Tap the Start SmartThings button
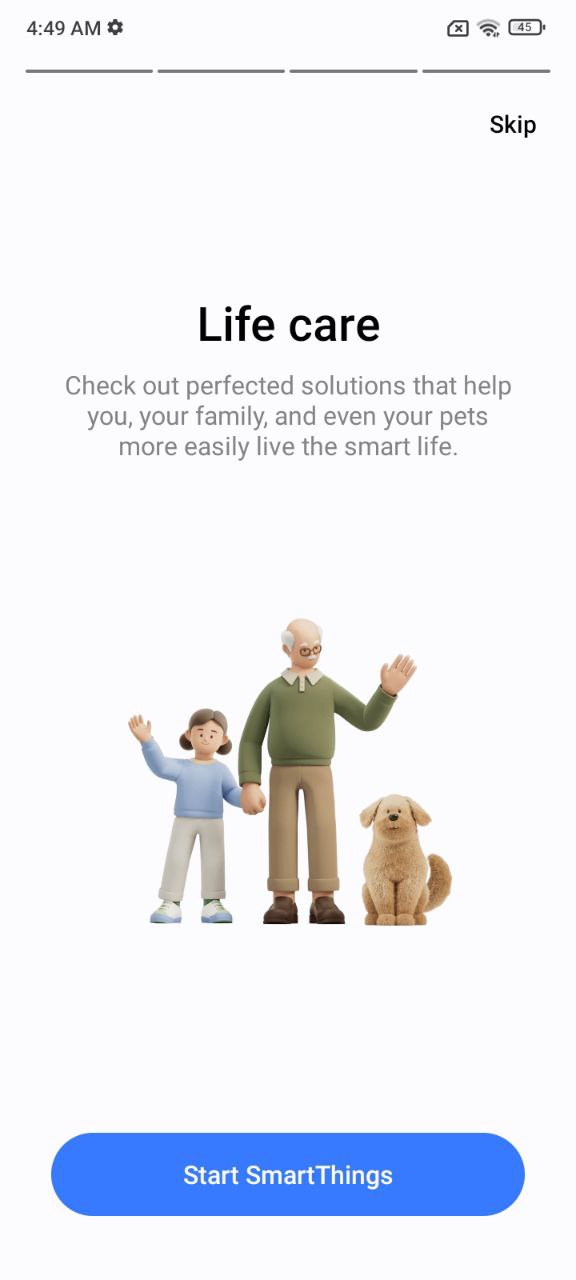The width and height of the screenshot is (576, 1280). (x=288, y=1174)
